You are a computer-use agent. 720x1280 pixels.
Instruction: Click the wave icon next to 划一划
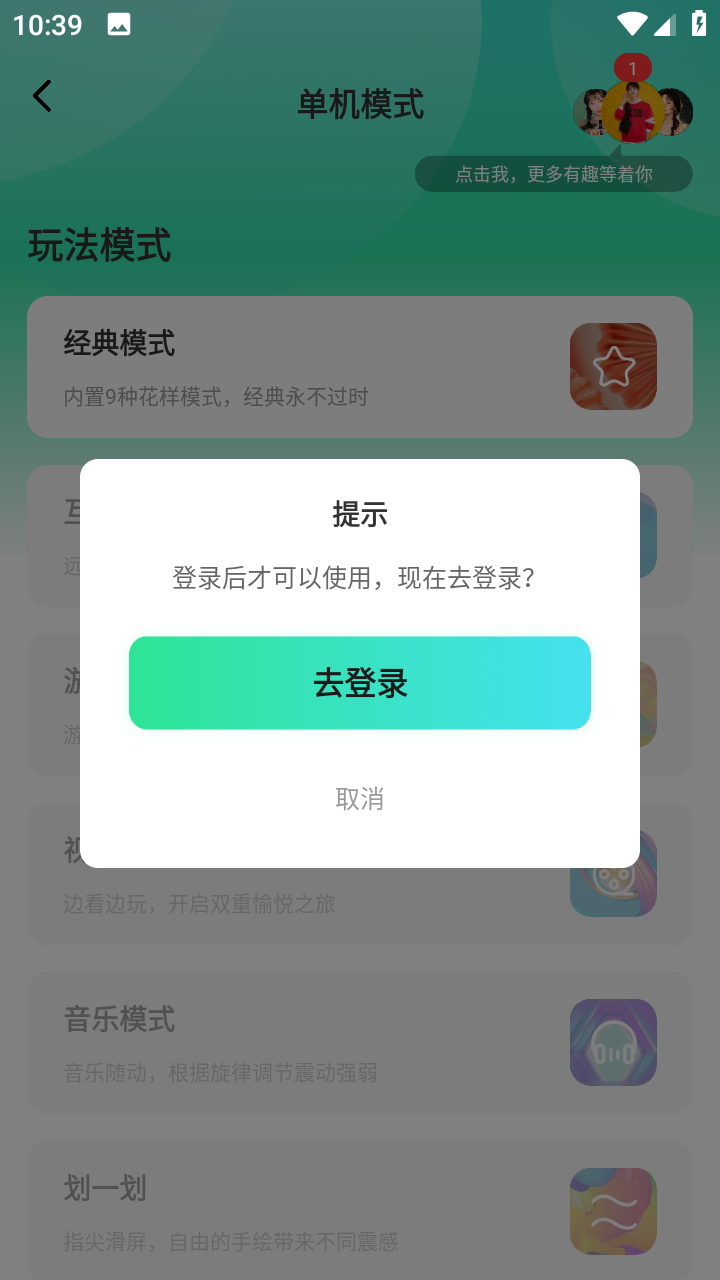click(613, 1211)
